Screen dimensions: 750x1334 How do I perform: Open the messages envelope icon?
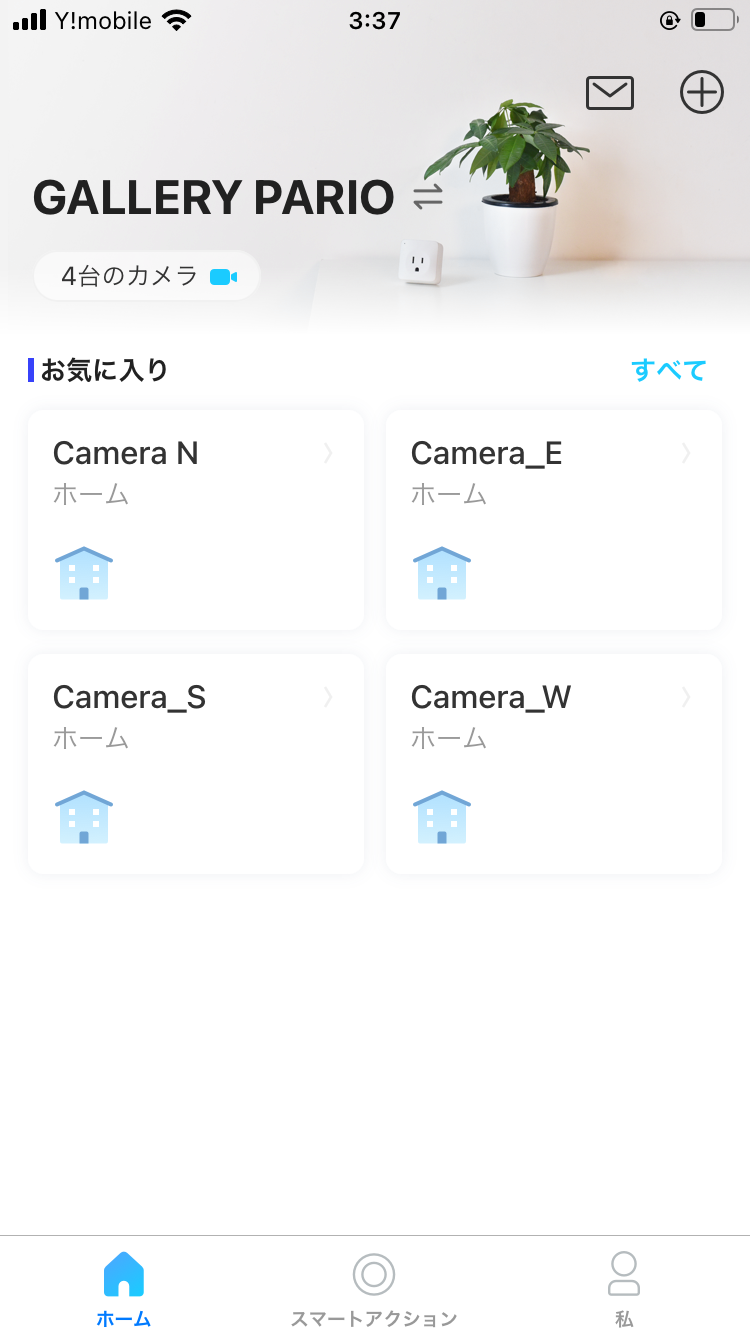[x=609, y=93]
